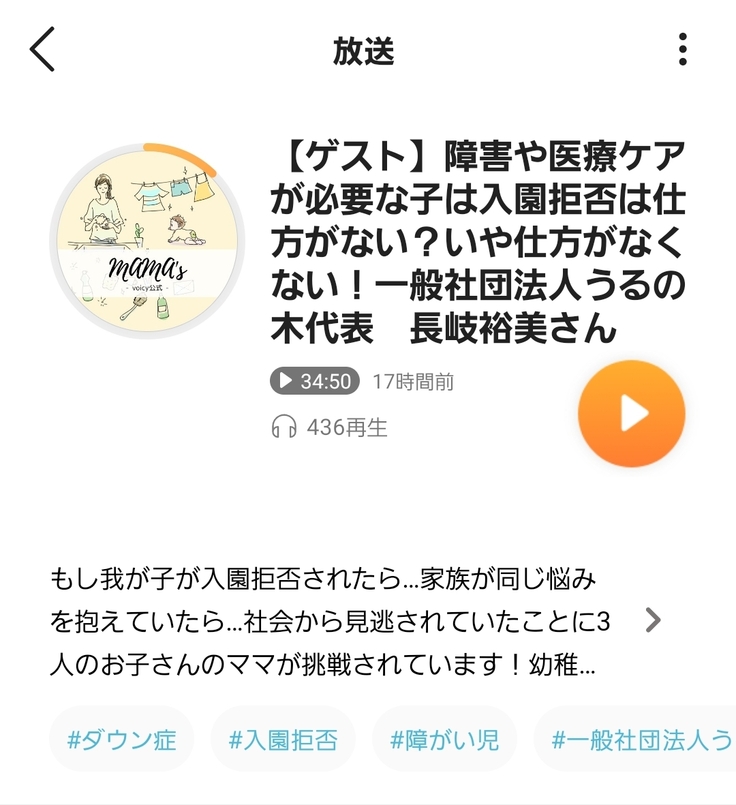Image resolution: width=736 pixels, height=805 pixels.
Task: Play the broadcast with the orange button
Action: pyautogui.click(x=631, y=414)
